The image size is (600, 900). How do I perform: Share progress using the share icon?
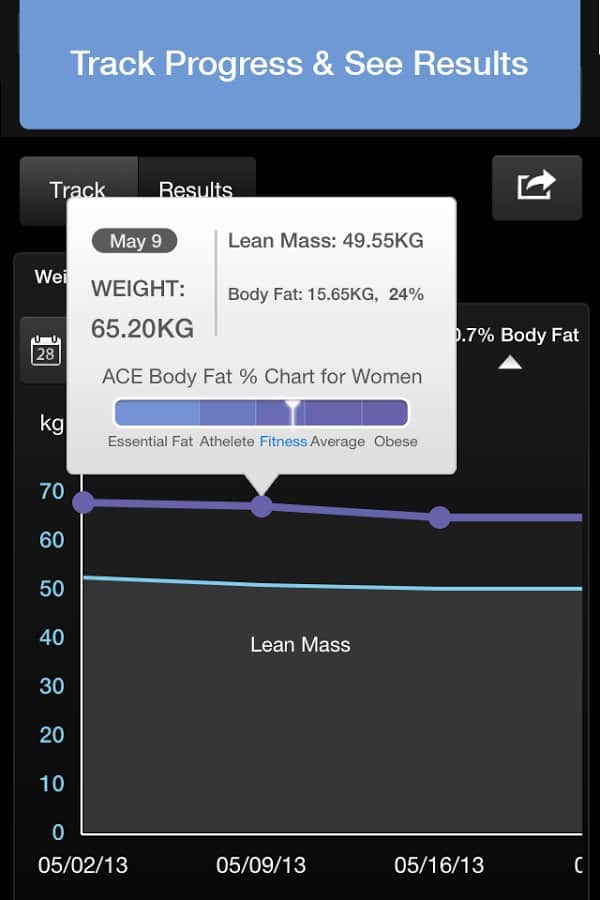pyautogui.click(x=536, y=188)
